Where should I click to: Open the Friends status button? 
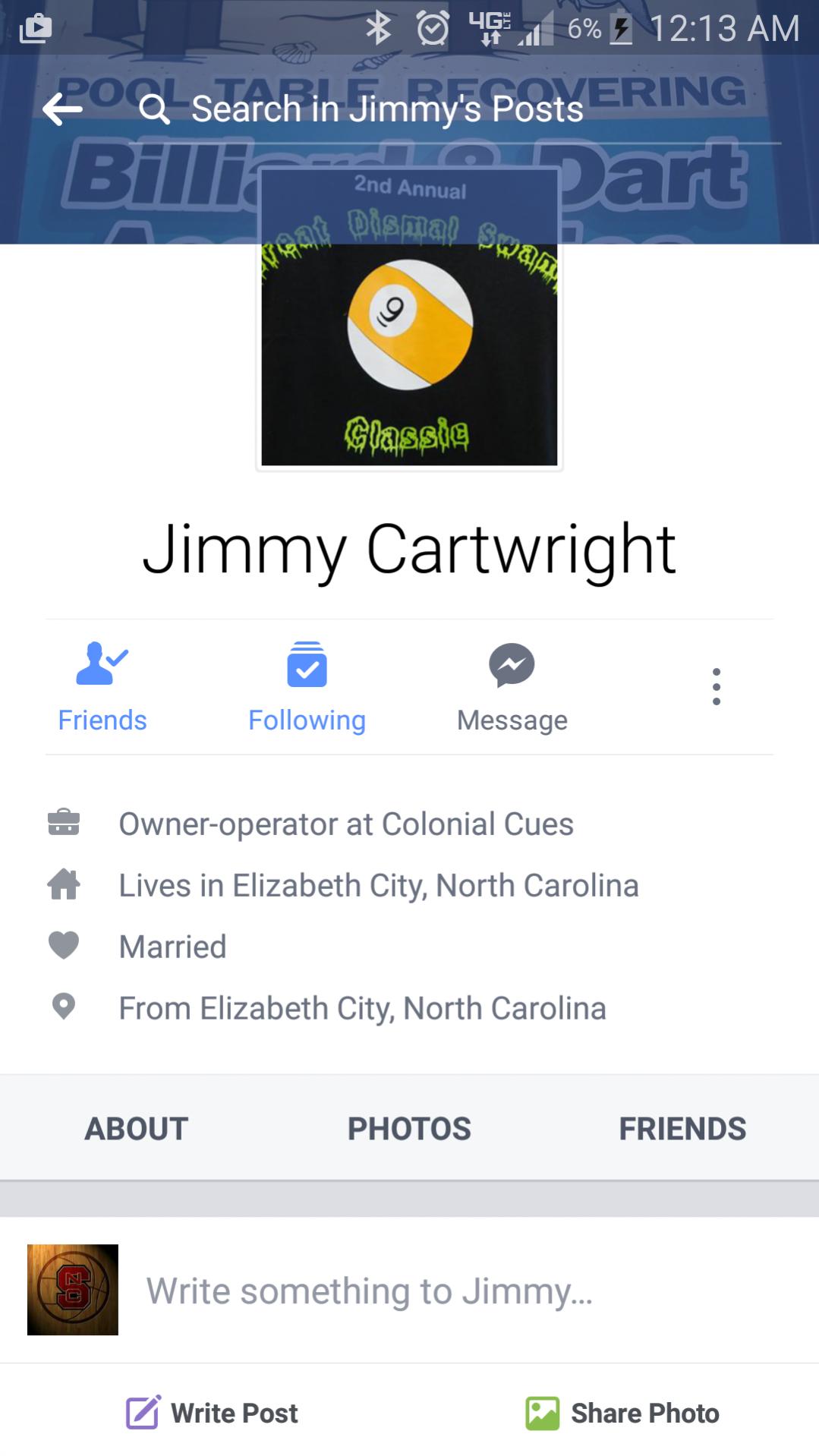102,687
